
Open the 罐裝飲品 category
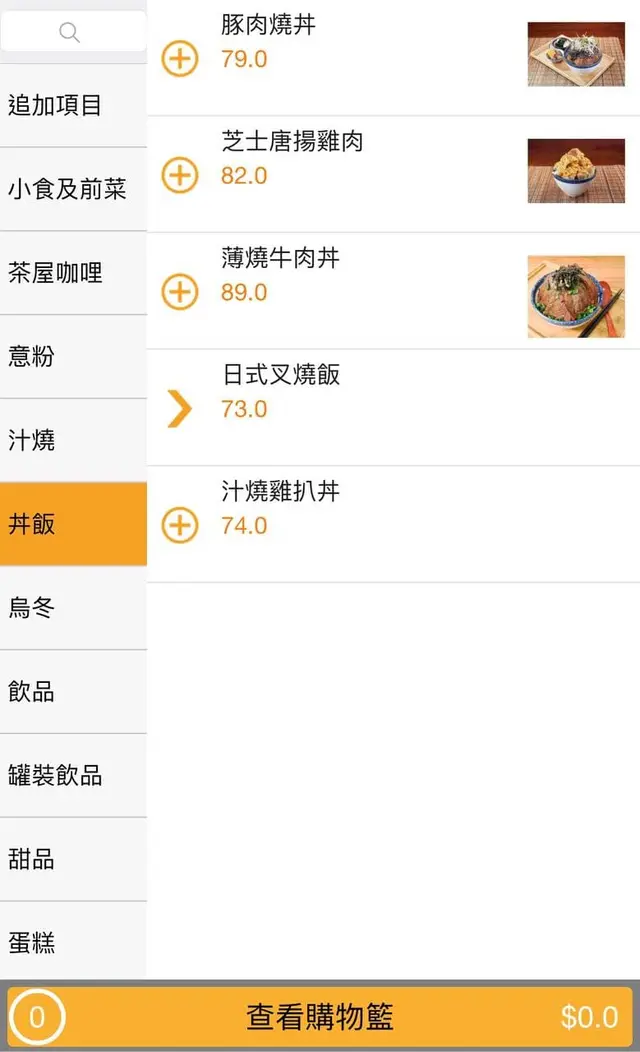point(73,776)
